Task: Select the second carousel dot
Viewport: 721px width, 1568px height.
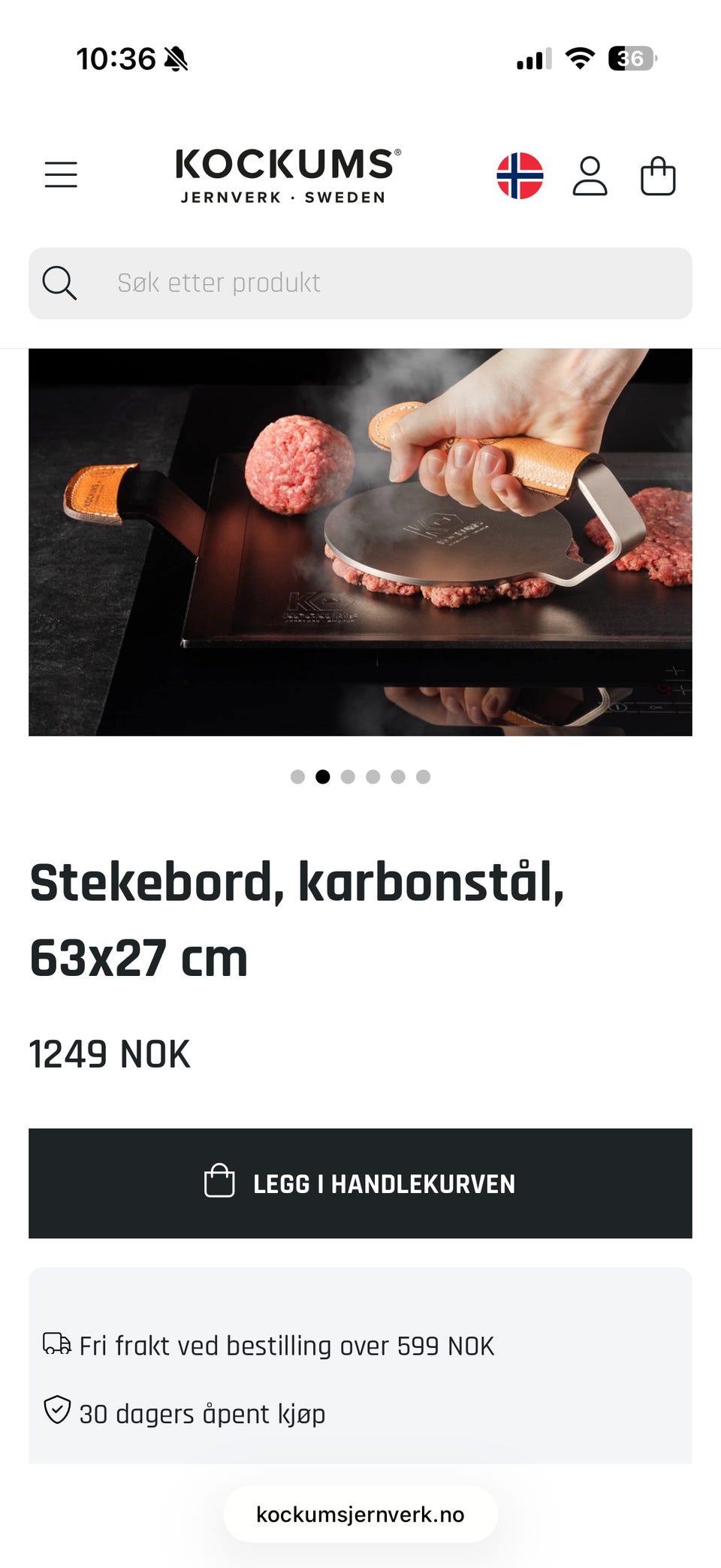Action: click(322, 777)
